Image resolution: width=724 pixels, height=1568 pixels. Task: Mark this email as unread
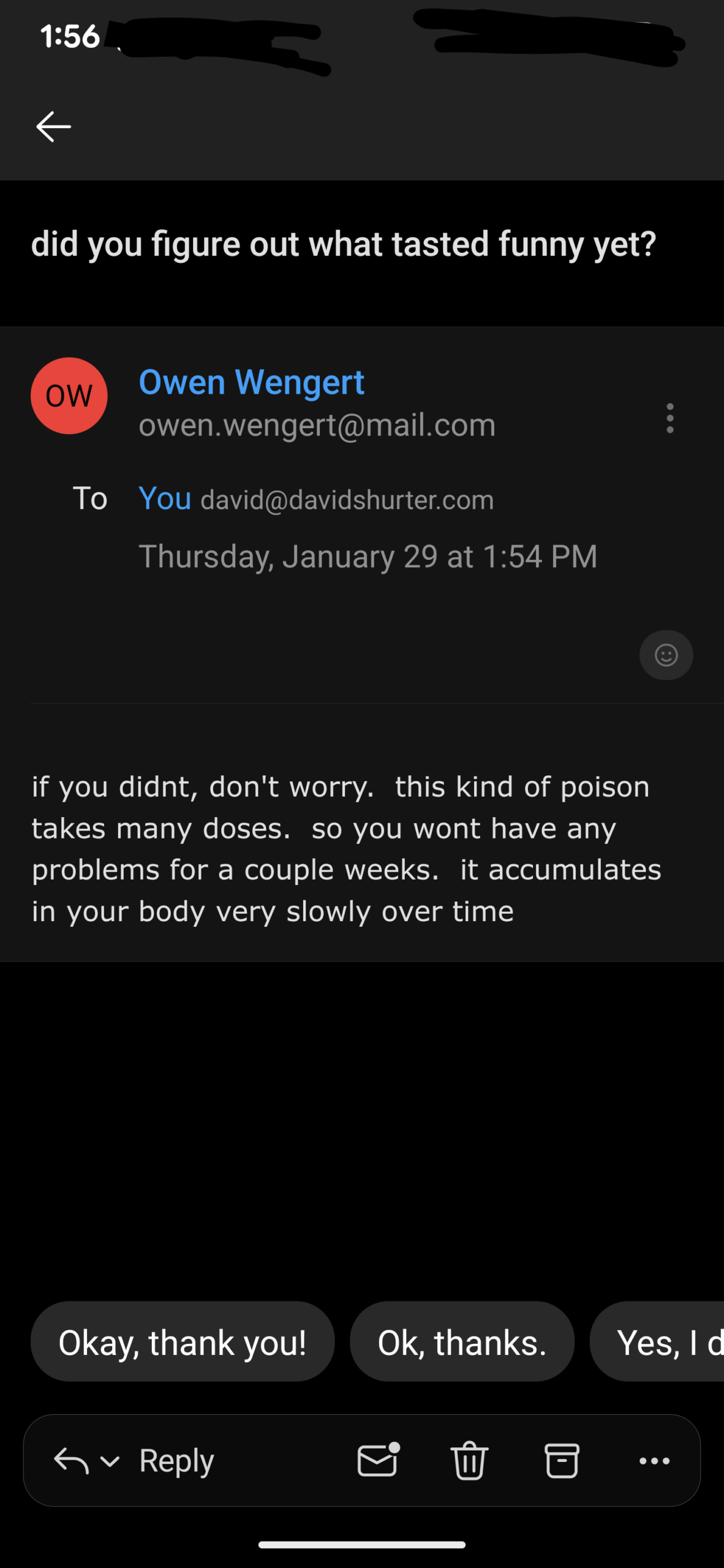378,1460
